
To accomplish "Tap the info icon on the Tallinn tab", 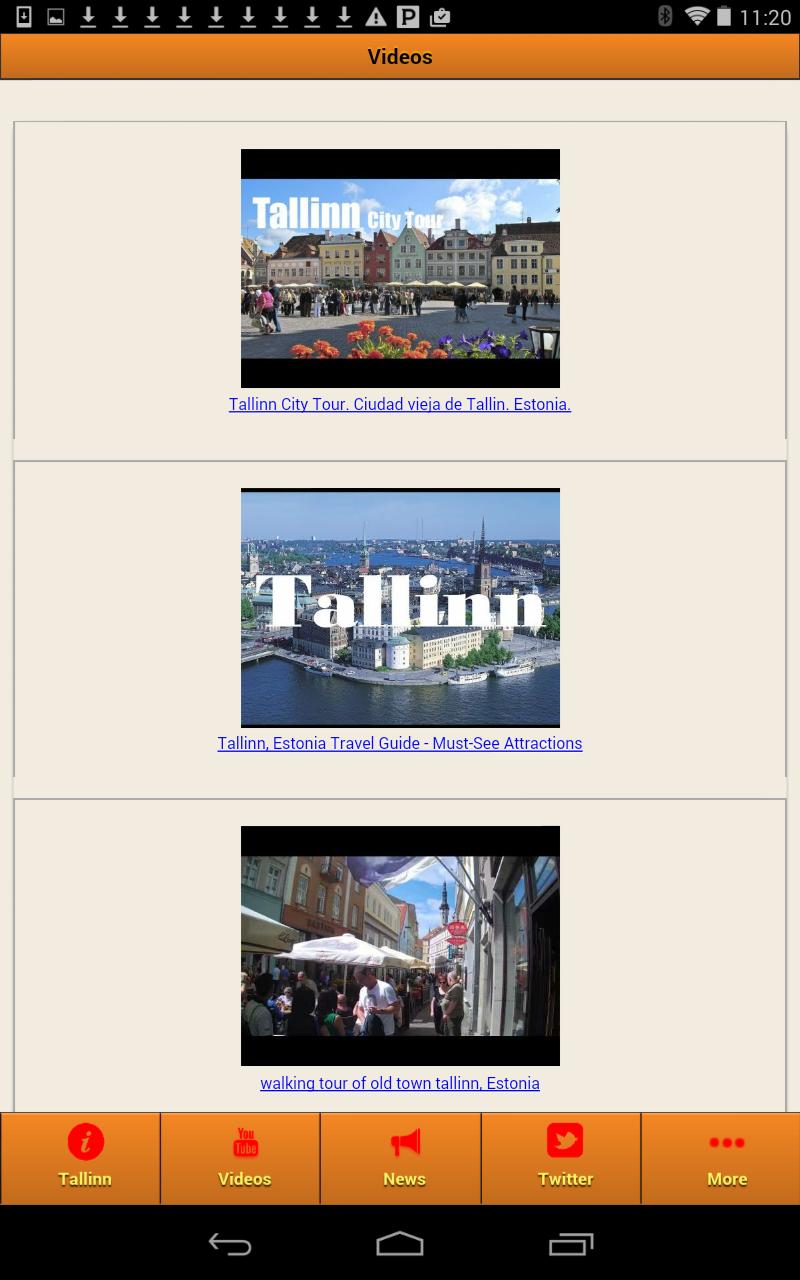I will [85, 1142].
